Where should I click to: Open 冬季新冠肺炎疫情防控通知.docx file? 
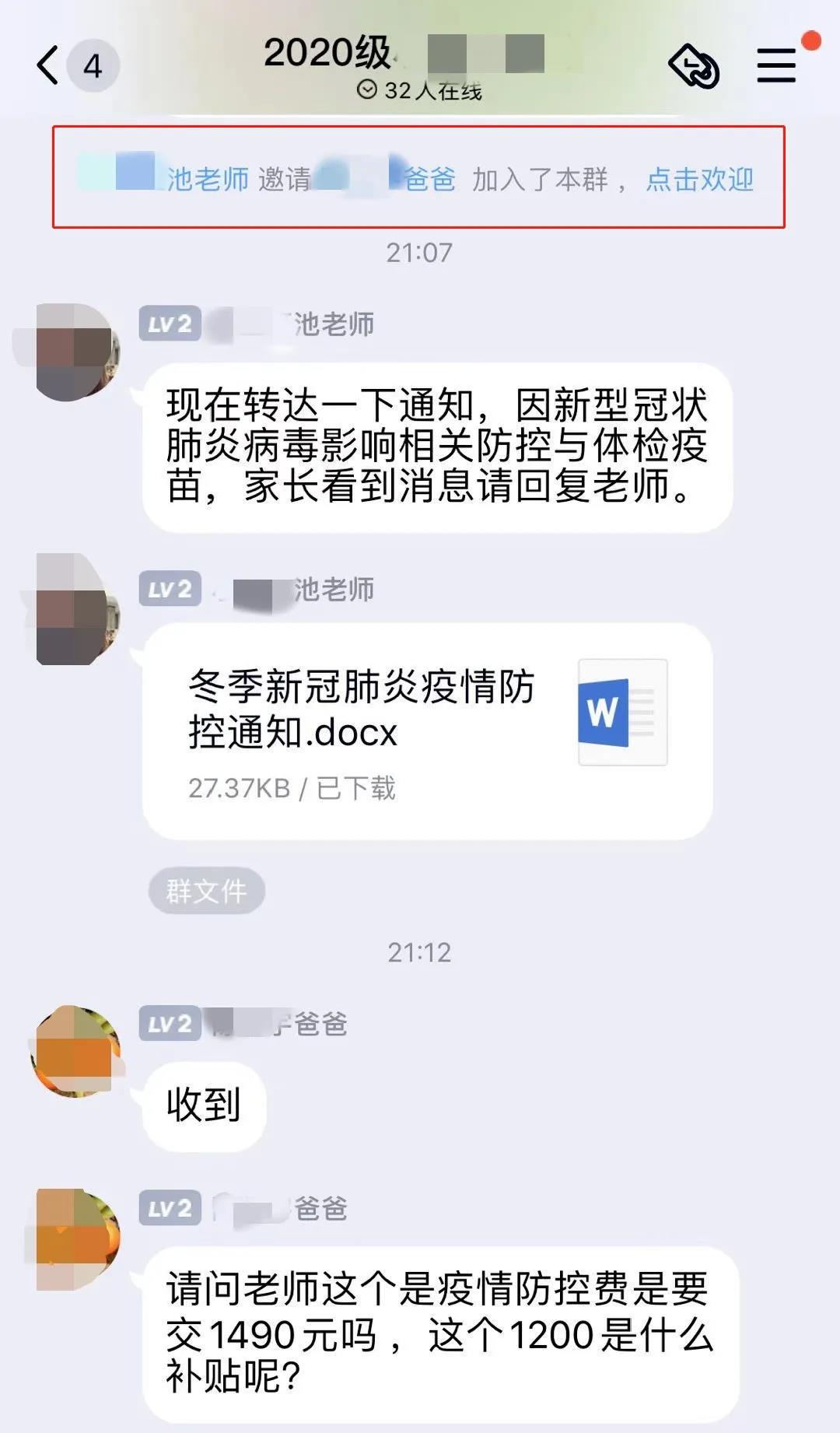[x=427, y=731]
